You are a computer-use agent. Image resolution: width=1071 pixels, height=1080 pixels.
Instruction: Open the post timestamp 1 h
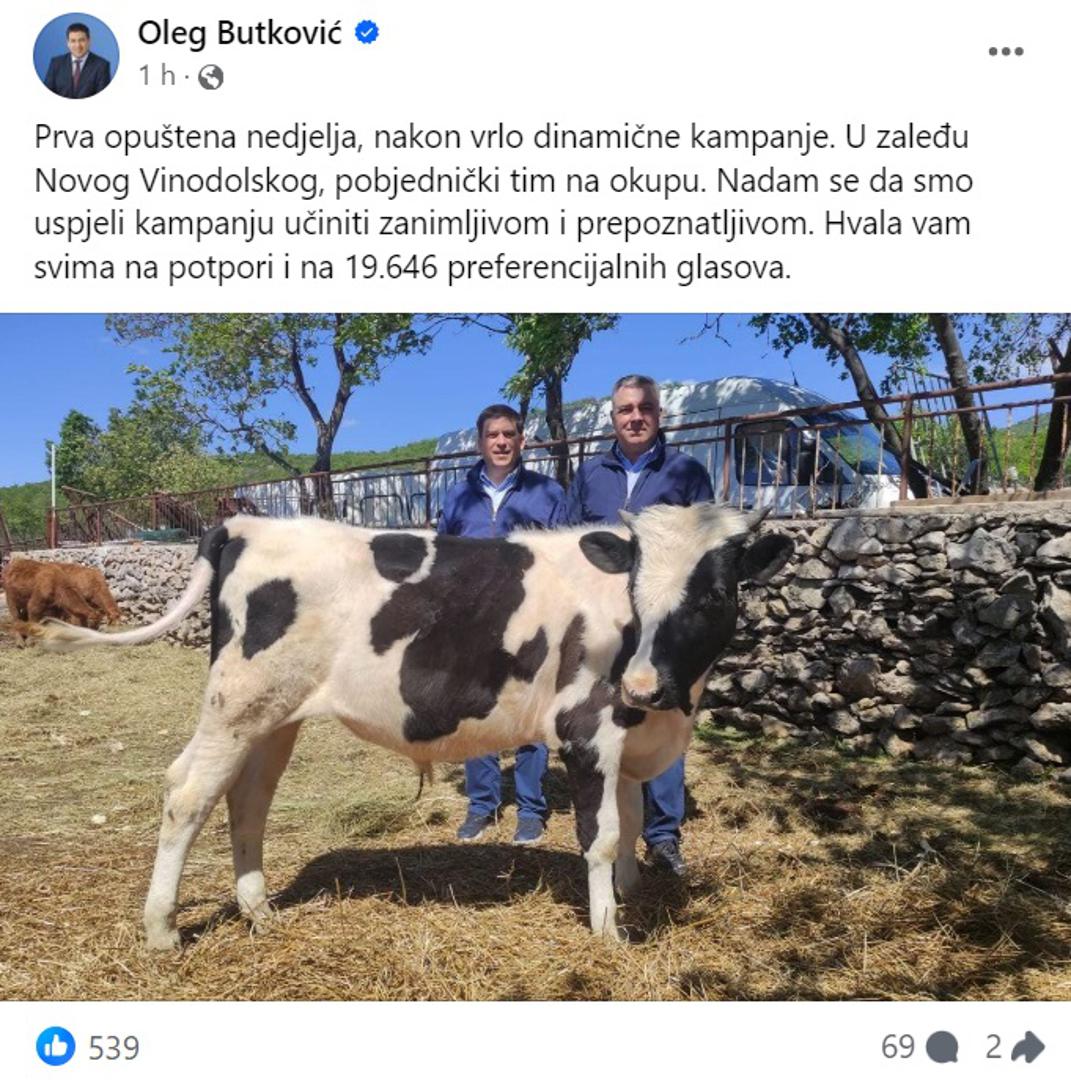pos(157,76)
